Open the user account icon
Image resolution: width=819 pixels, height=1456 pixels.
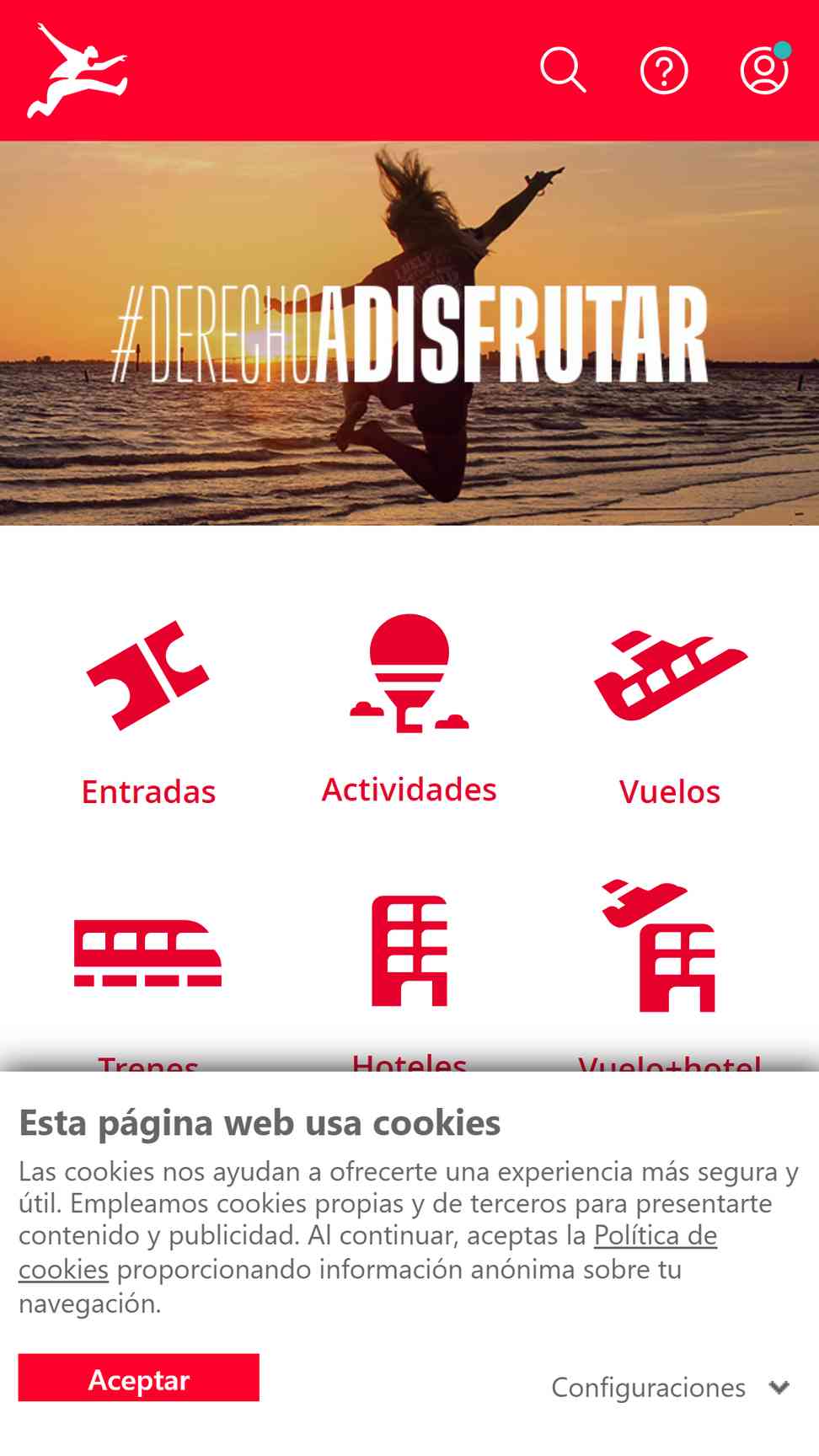pyautogui.click(x=765, y=70)
